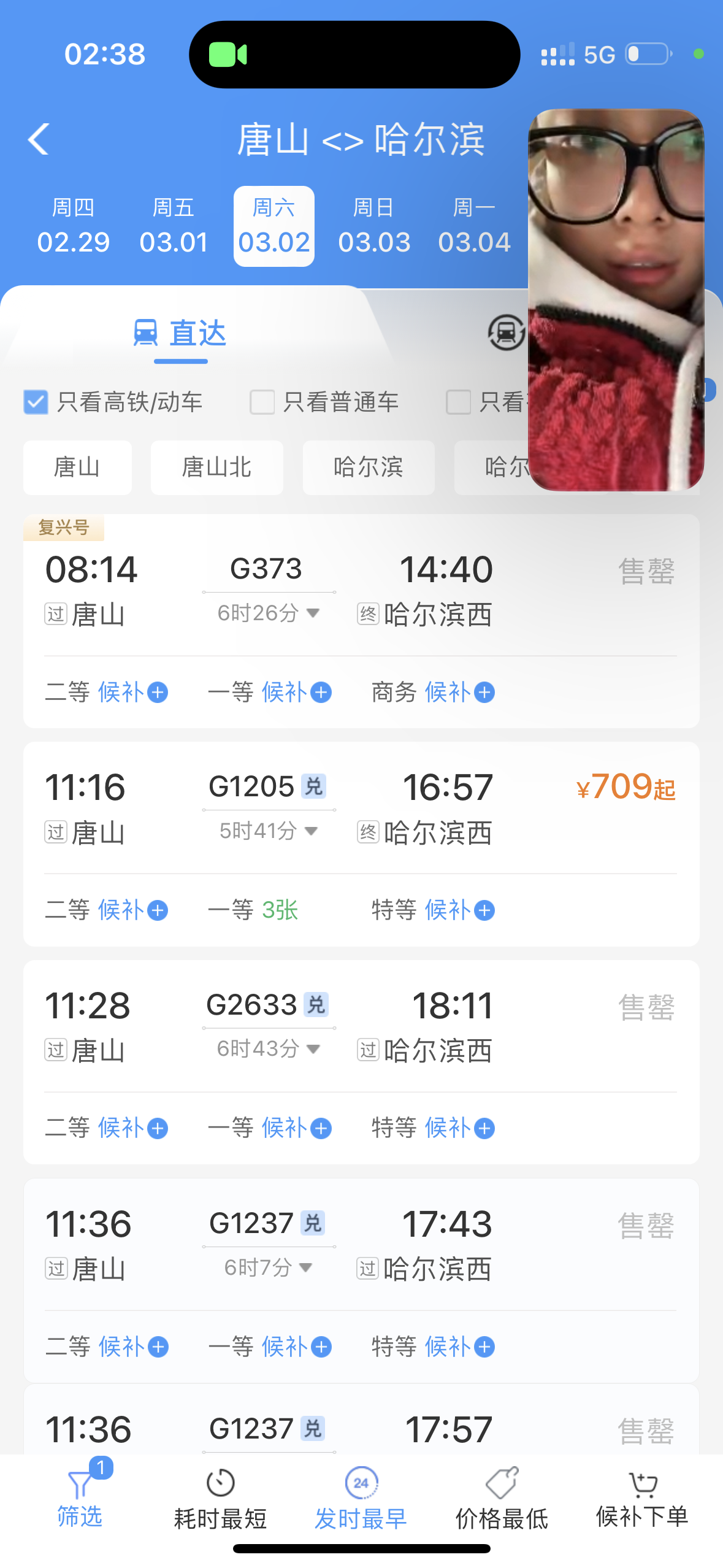Uncheck 只看高铁/动车 filter
The image size is (723, 1568).
[x=36, y=402]
